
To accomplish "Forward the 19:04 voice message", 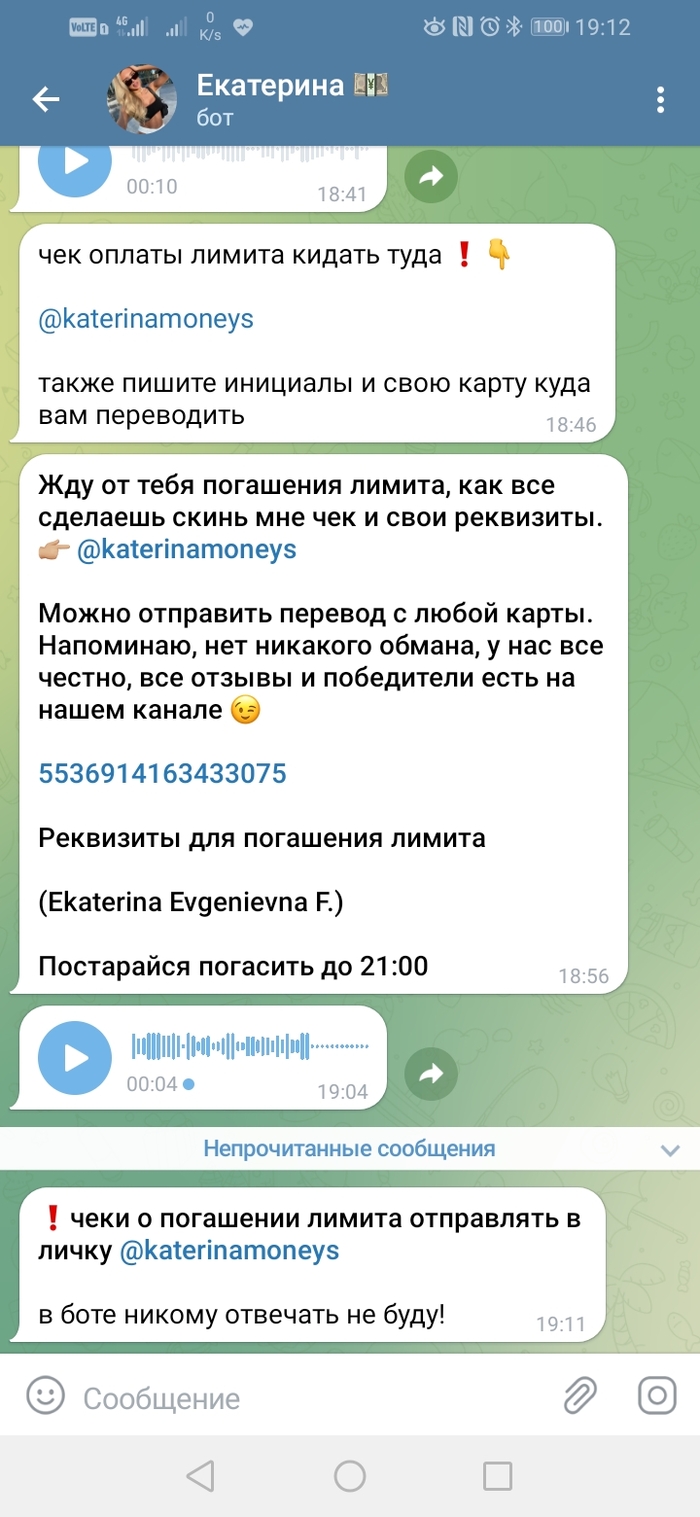I will 431,1074.
